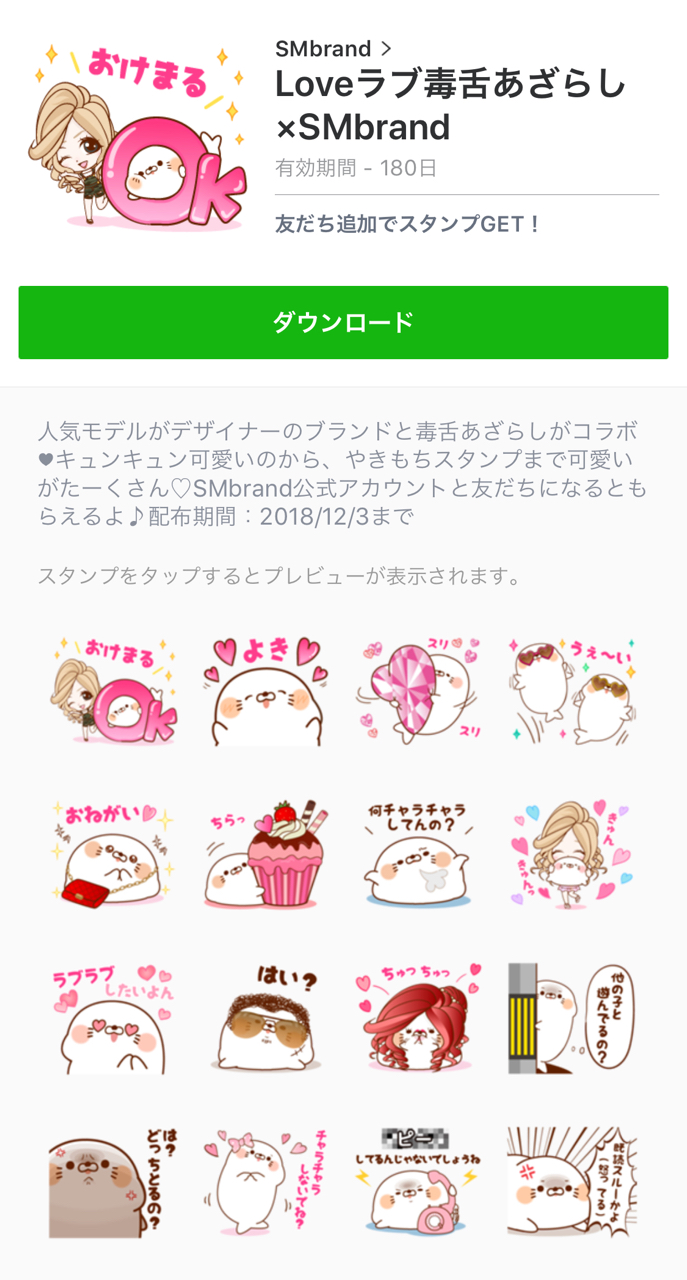Viewport: 687px width, 1280px height.
Task: Preview the ちゅっちゅっ red hair sticker
Action: (419, 1018)
